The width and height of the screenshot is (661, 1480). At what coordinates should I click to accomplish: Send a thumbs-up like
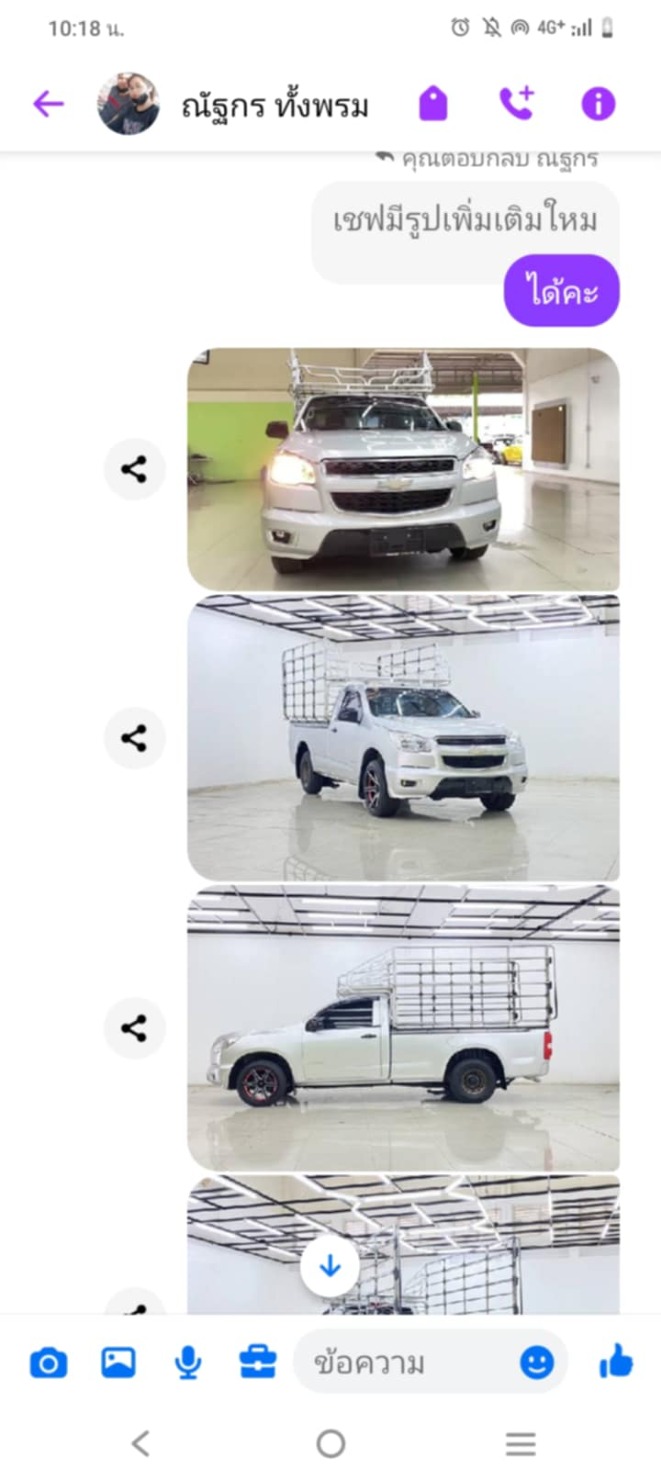(616, 1361)
